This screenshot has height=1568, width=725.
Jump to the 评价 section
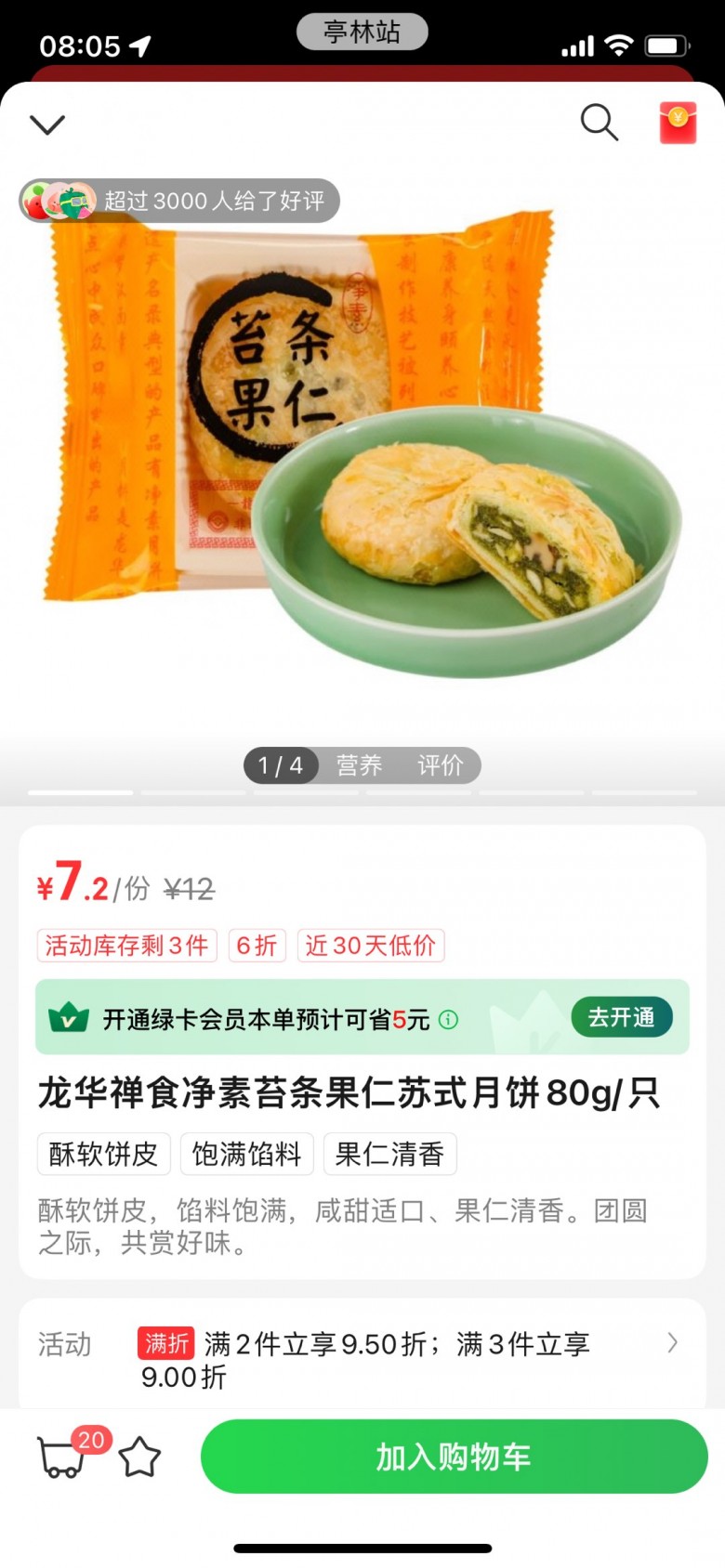440,765
